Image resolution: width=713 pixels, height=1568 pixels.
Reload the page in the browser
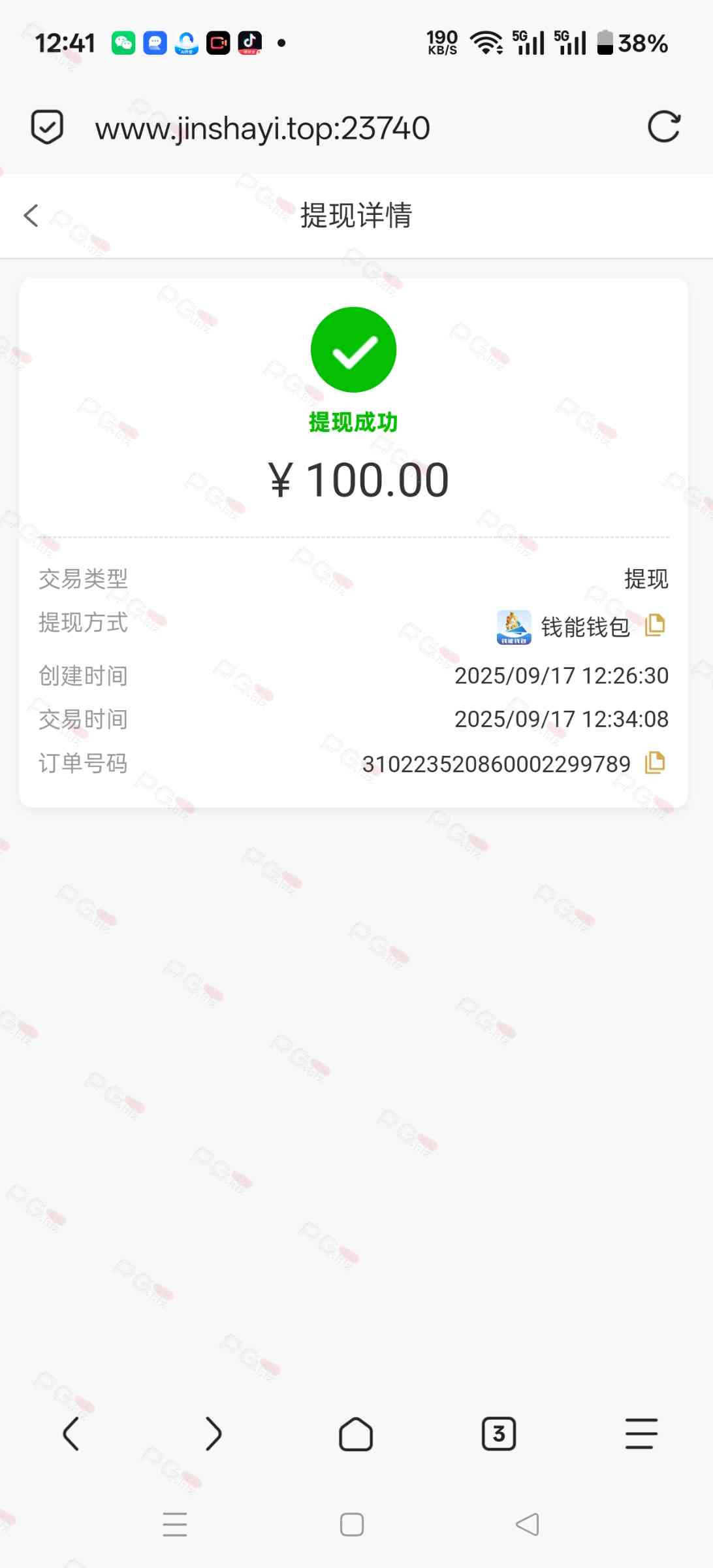coord(663,127)
